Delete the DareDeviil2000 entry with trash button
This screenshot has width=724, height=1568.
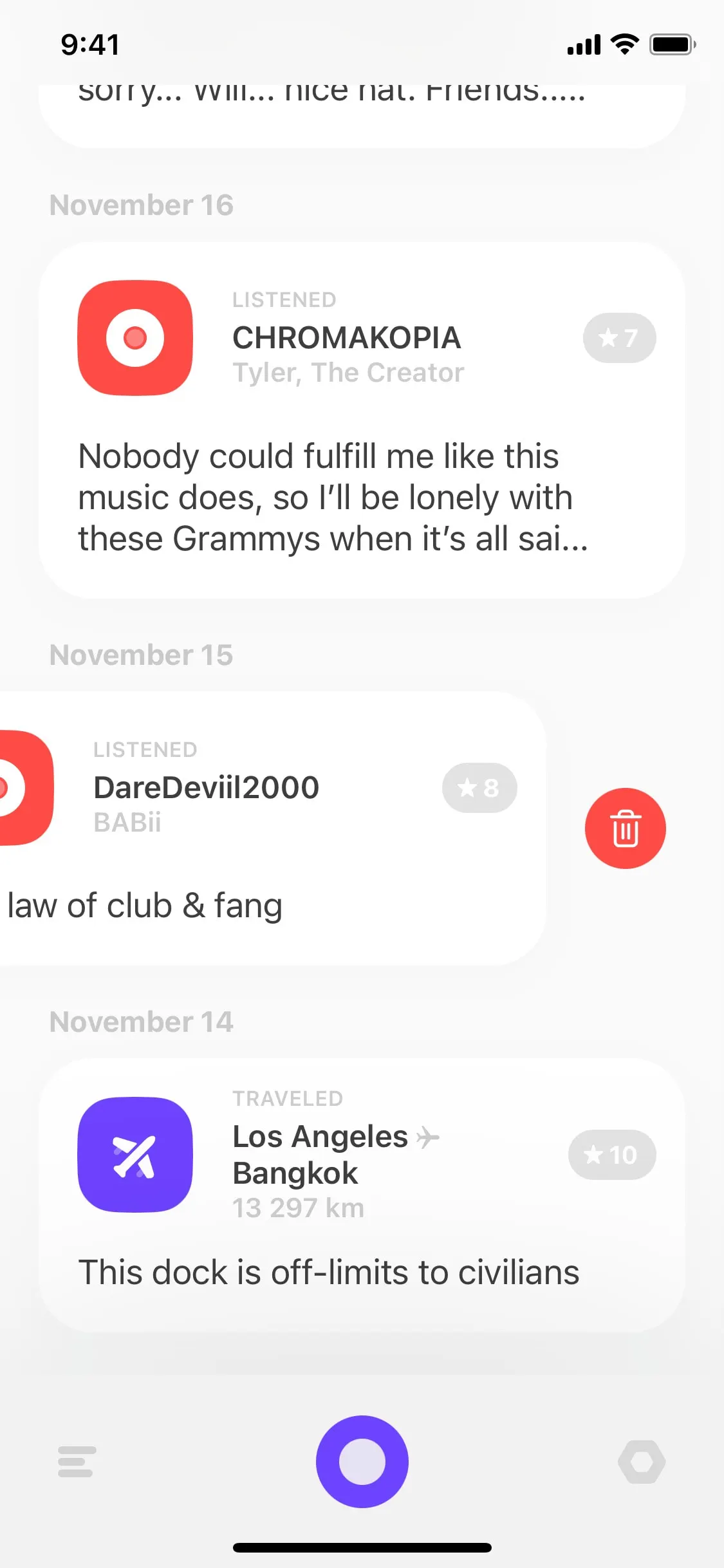coord(625,828)
